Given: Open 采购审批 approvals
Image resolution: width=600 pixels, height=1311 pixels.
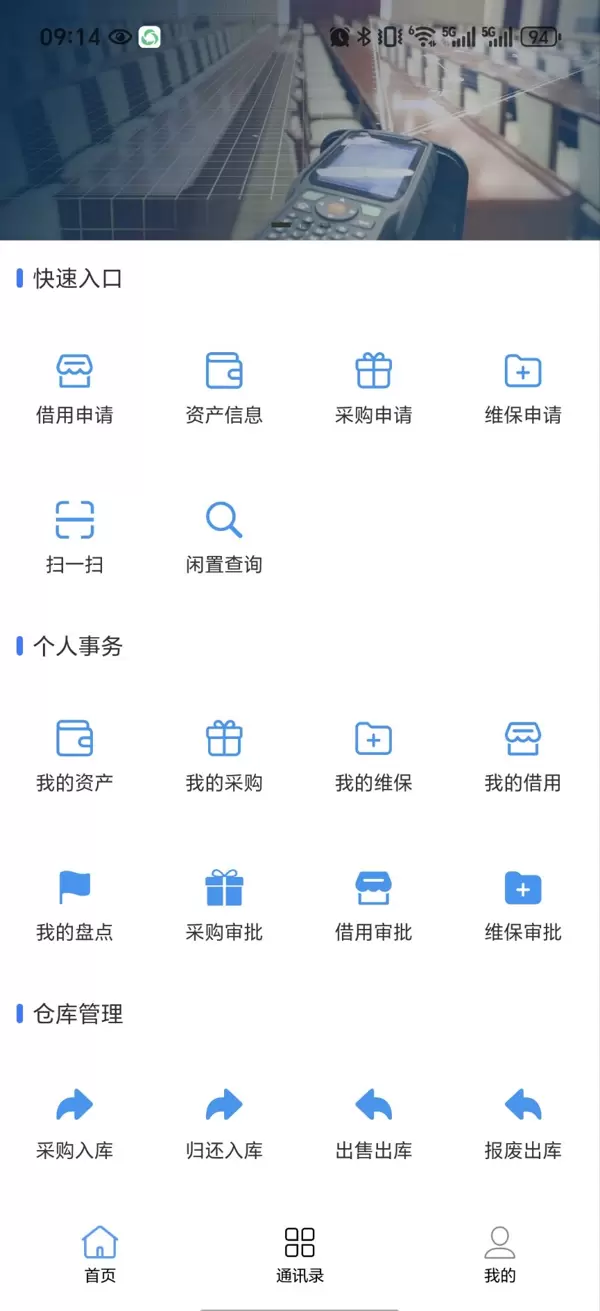Looking at the screenshot, I should [x=224, y=905].
